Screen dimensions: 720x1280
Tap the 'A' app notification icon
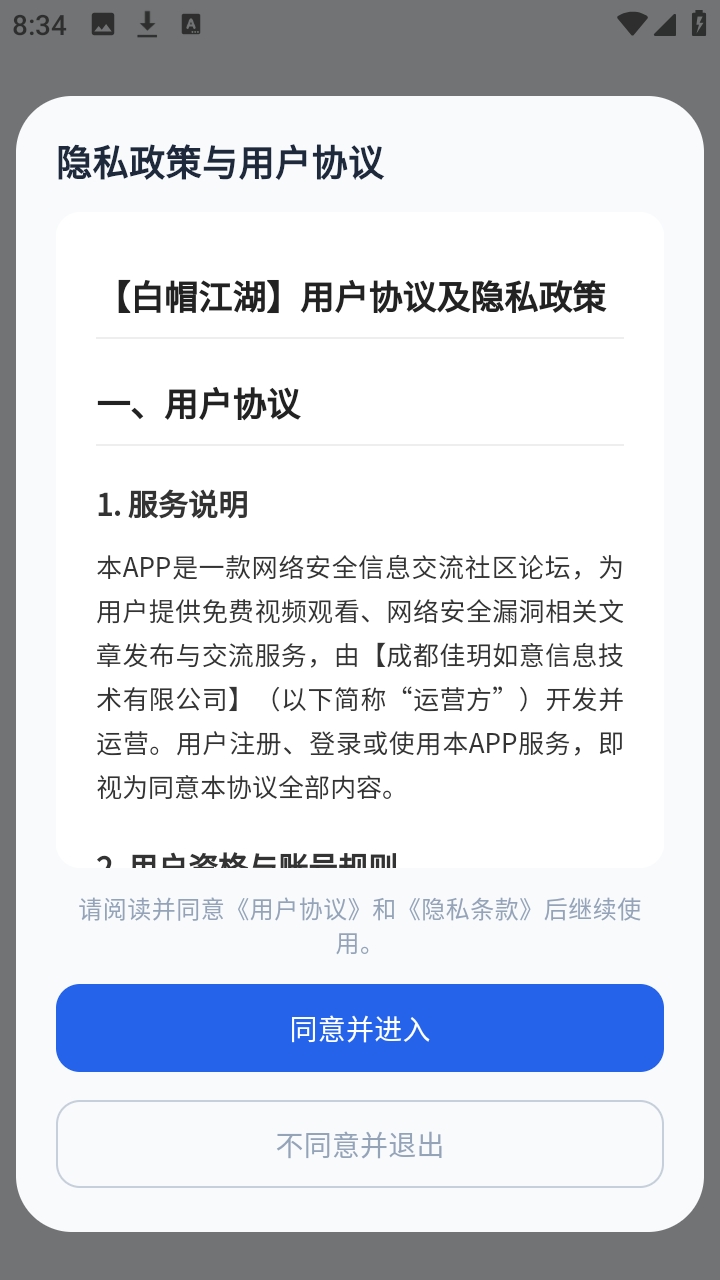(190, 22)
